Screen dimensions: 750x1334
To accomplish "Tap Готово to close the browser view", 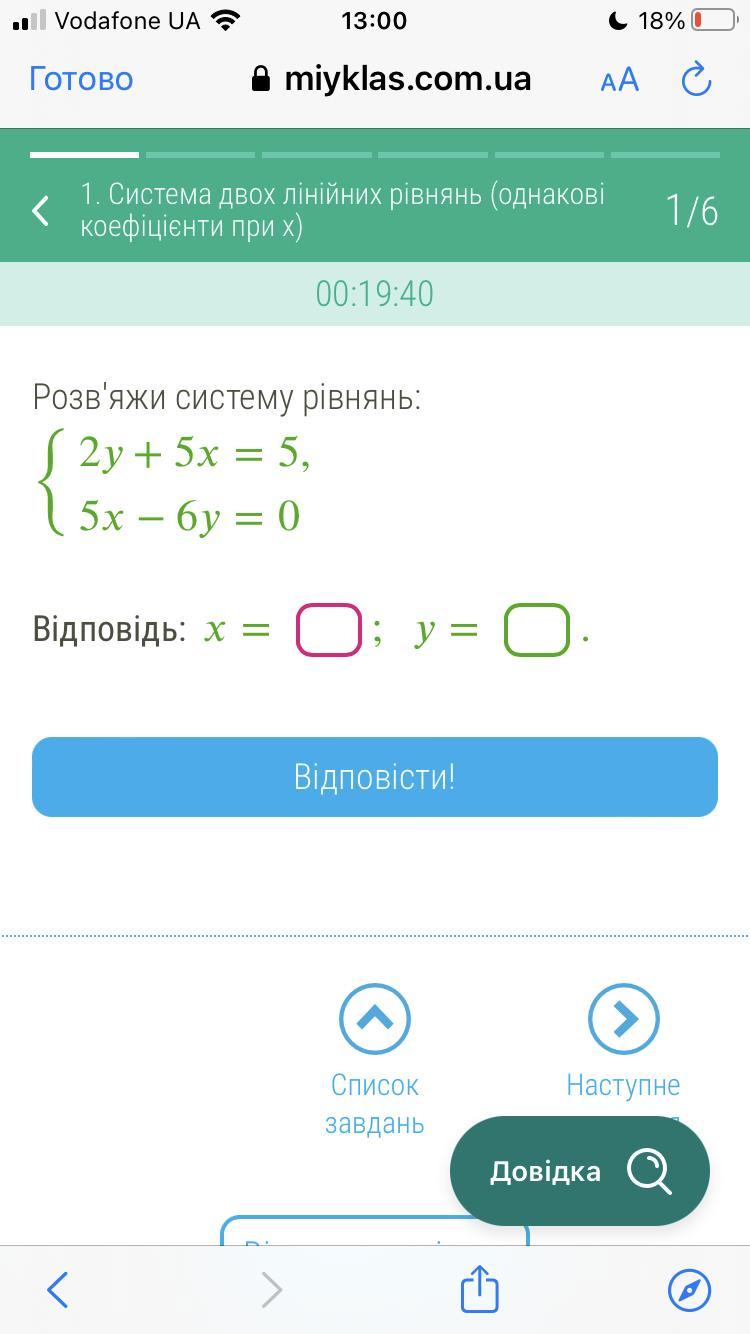I will pyautogui.click(x=81, y=79).
